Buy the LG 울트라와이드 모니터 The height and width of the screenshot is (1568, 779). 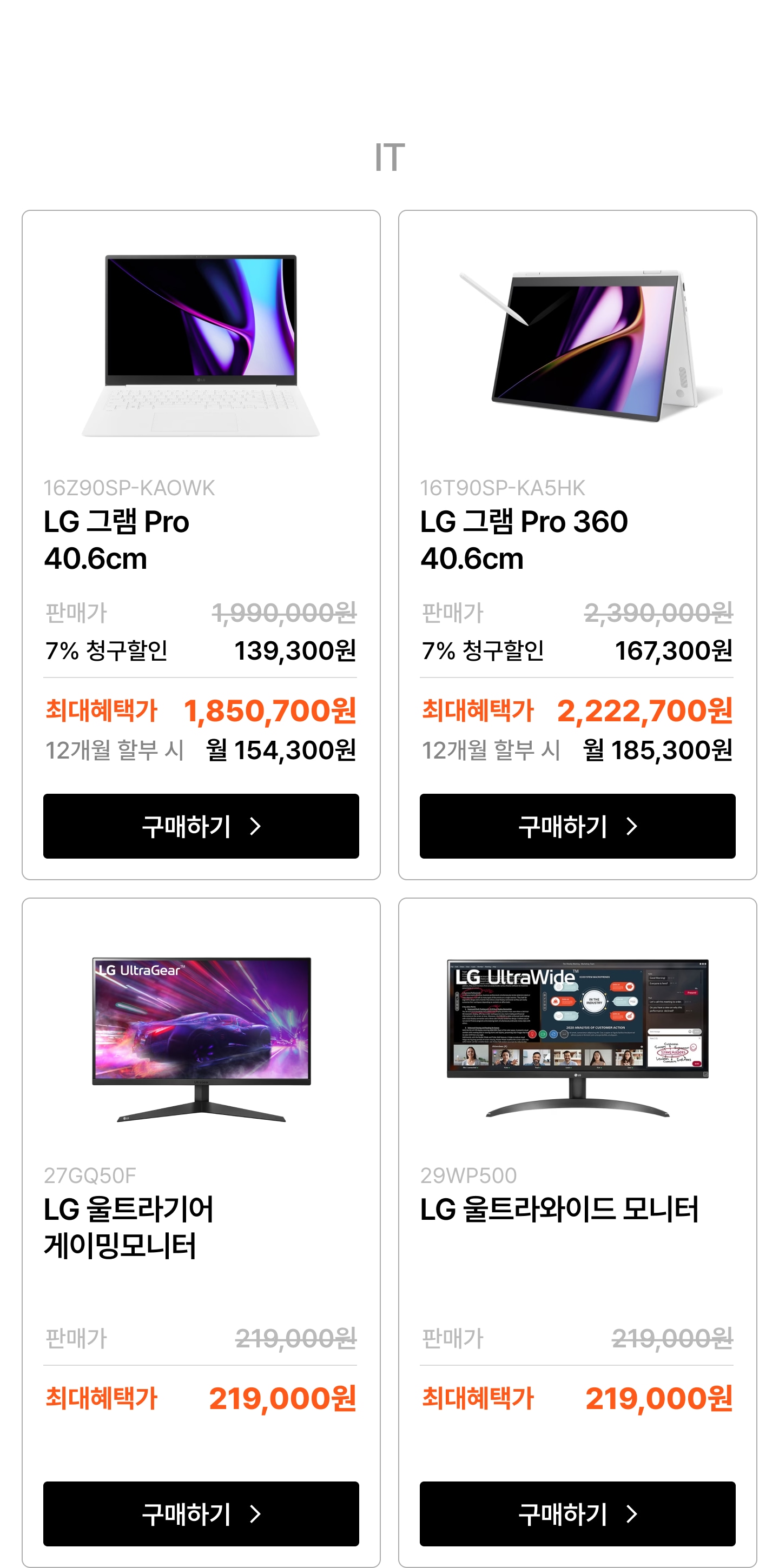(577, 1513)
